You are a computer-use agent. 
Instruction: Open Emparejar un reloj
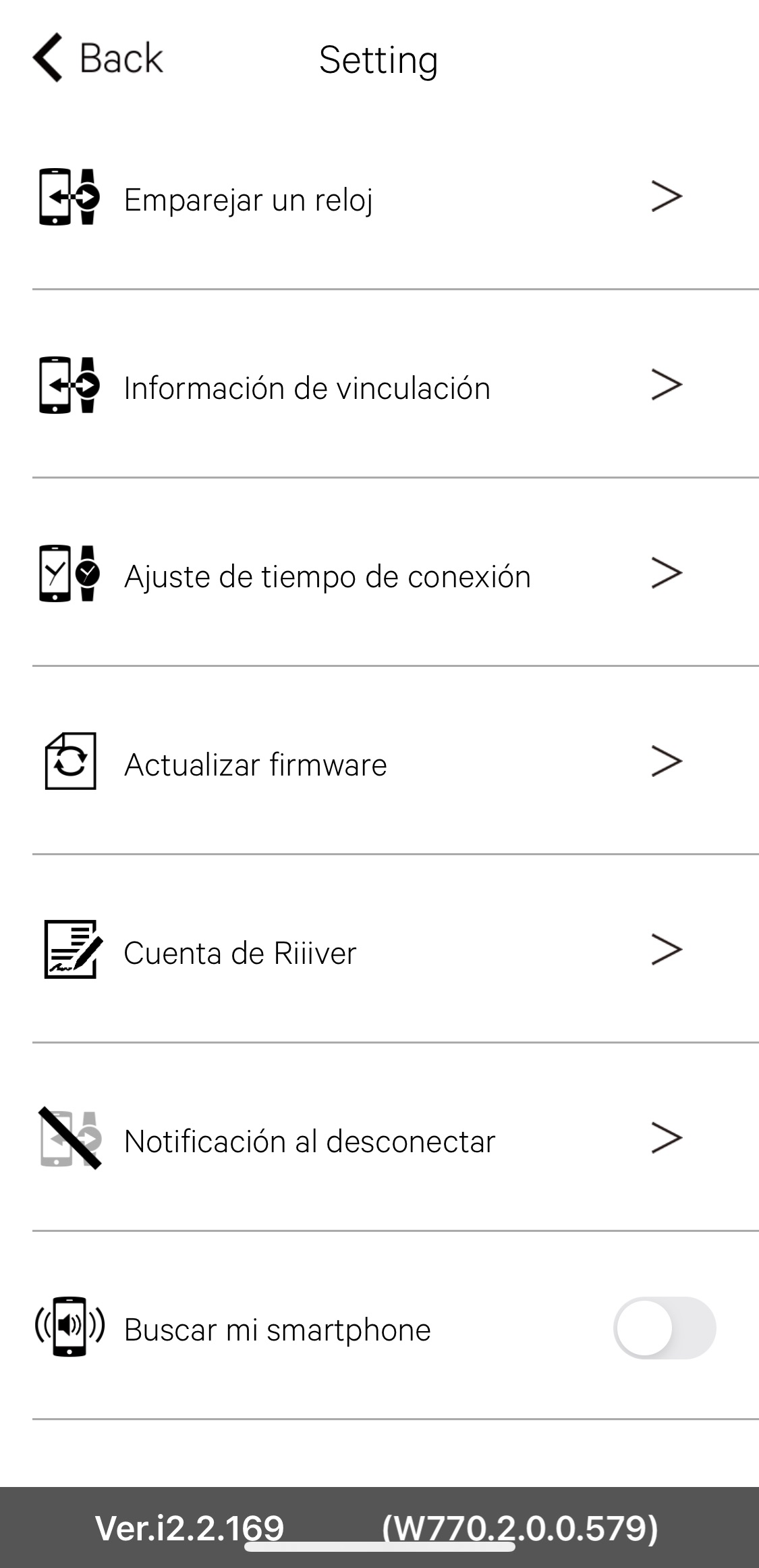pos(248,199)
